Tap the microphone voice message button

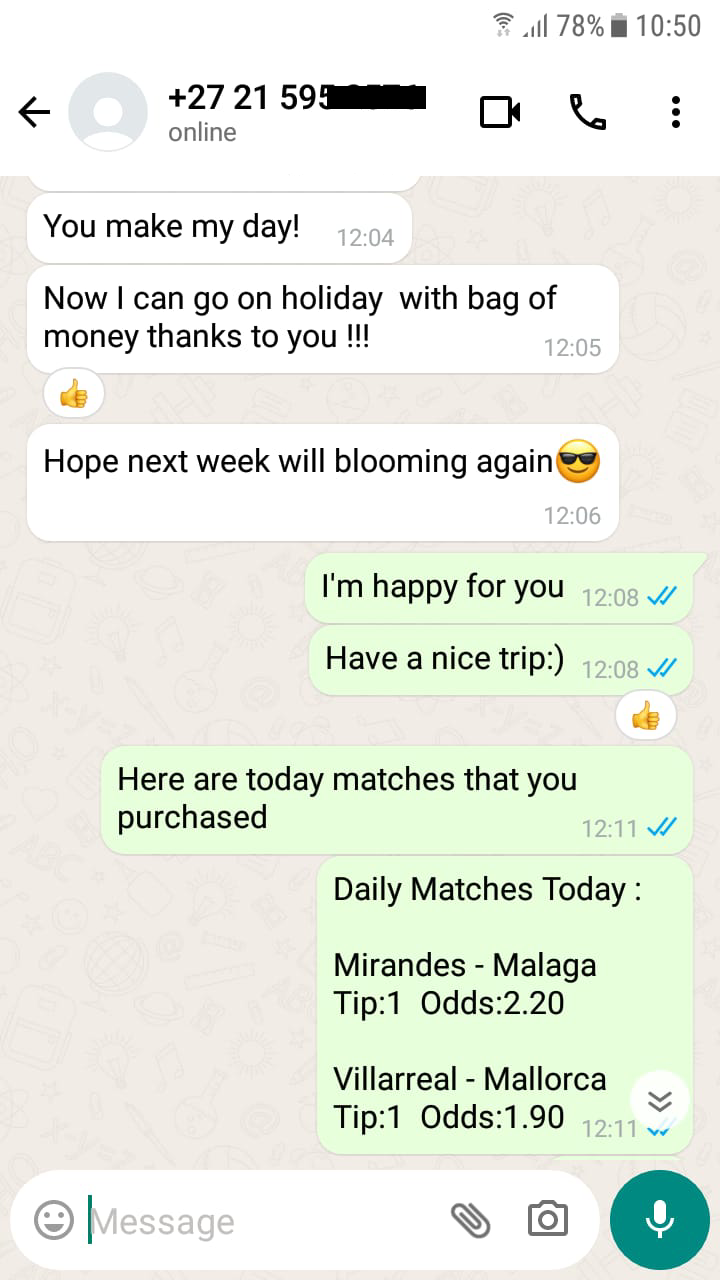pos(659,1220)
